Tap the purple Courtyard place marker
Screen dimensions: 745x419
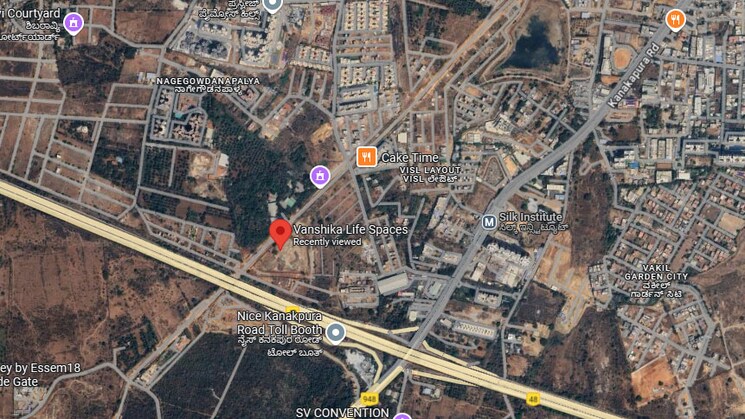click(x=73, y=21)
